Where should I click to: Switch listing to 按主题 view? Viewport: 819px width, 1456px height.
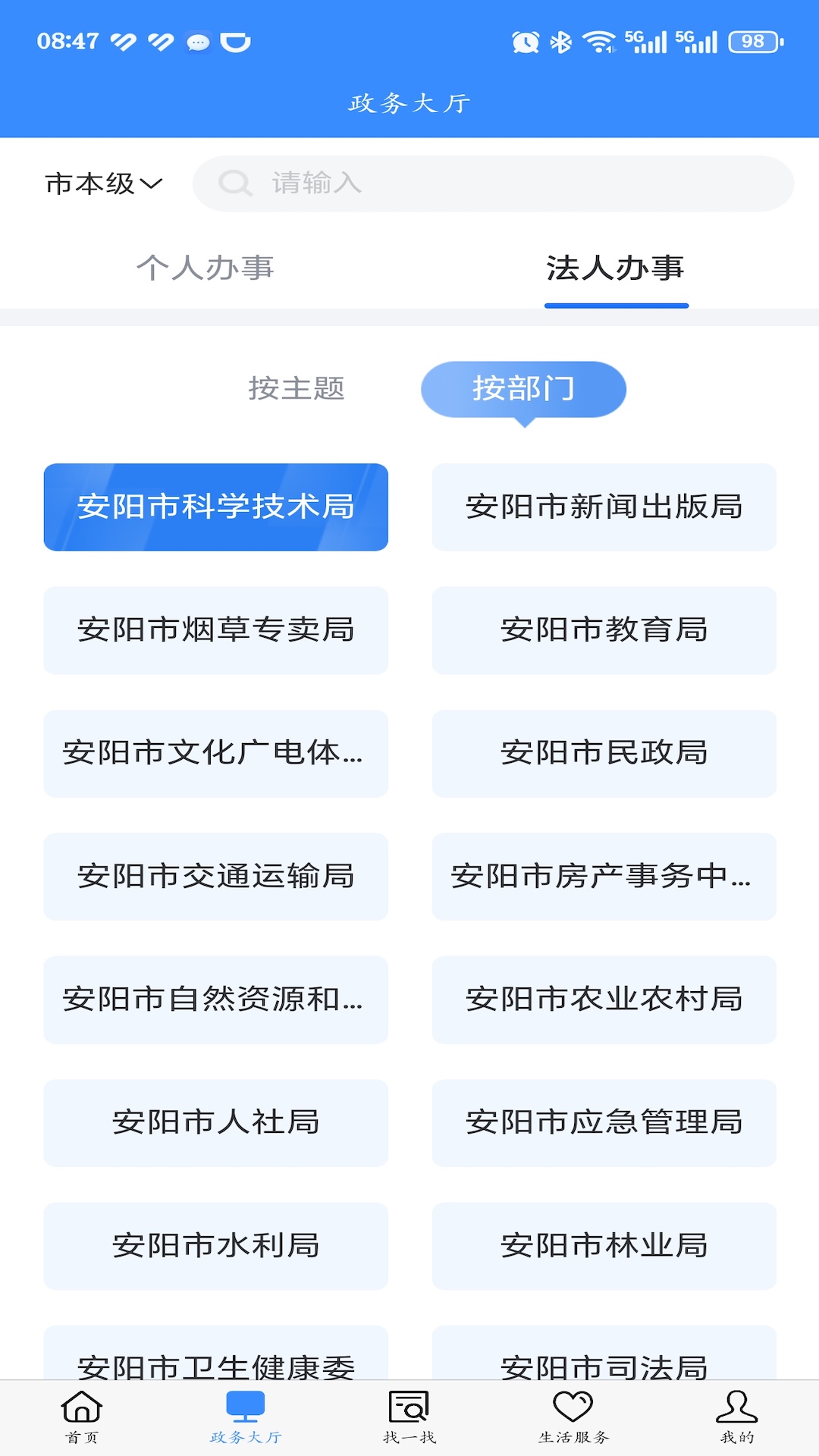(x=299, y=389)
